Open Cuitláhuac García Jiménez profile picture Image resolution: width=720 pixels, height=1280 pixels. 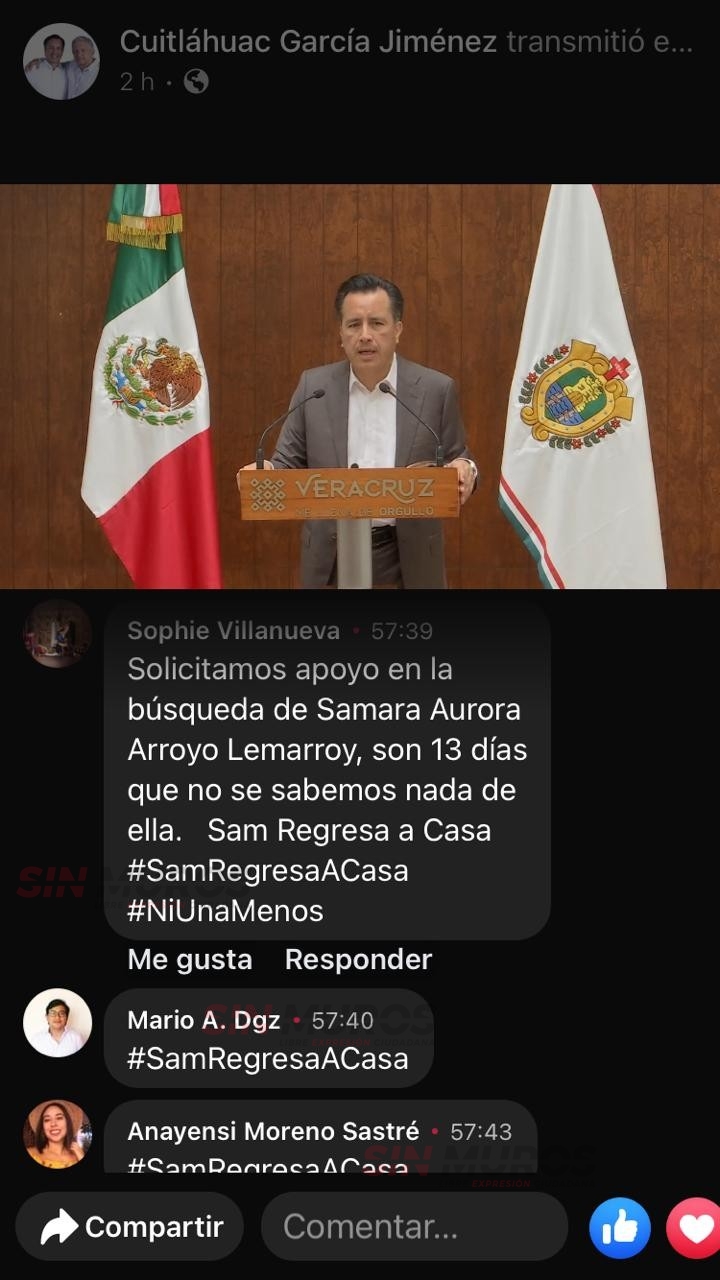(61, 61)
